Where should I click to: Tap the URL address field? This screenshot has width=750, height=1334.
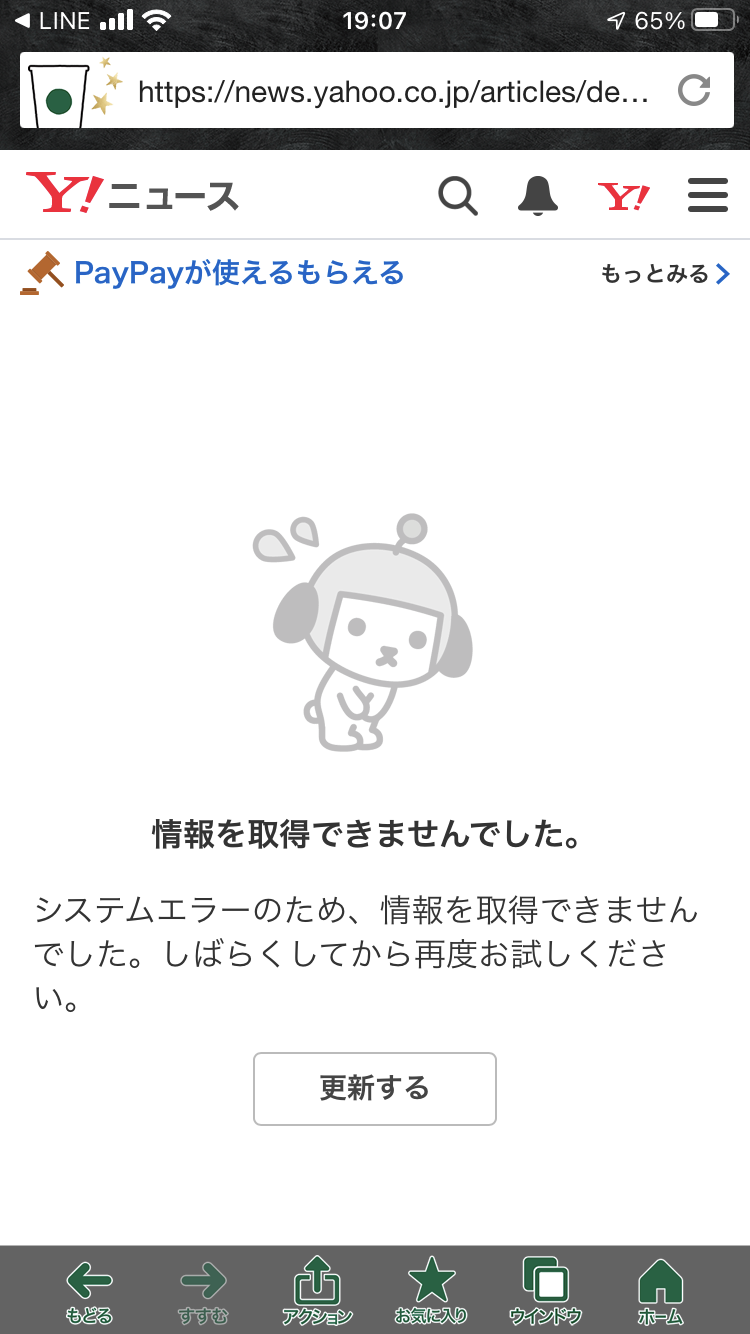pyautogui.click(x=393, y=93)
